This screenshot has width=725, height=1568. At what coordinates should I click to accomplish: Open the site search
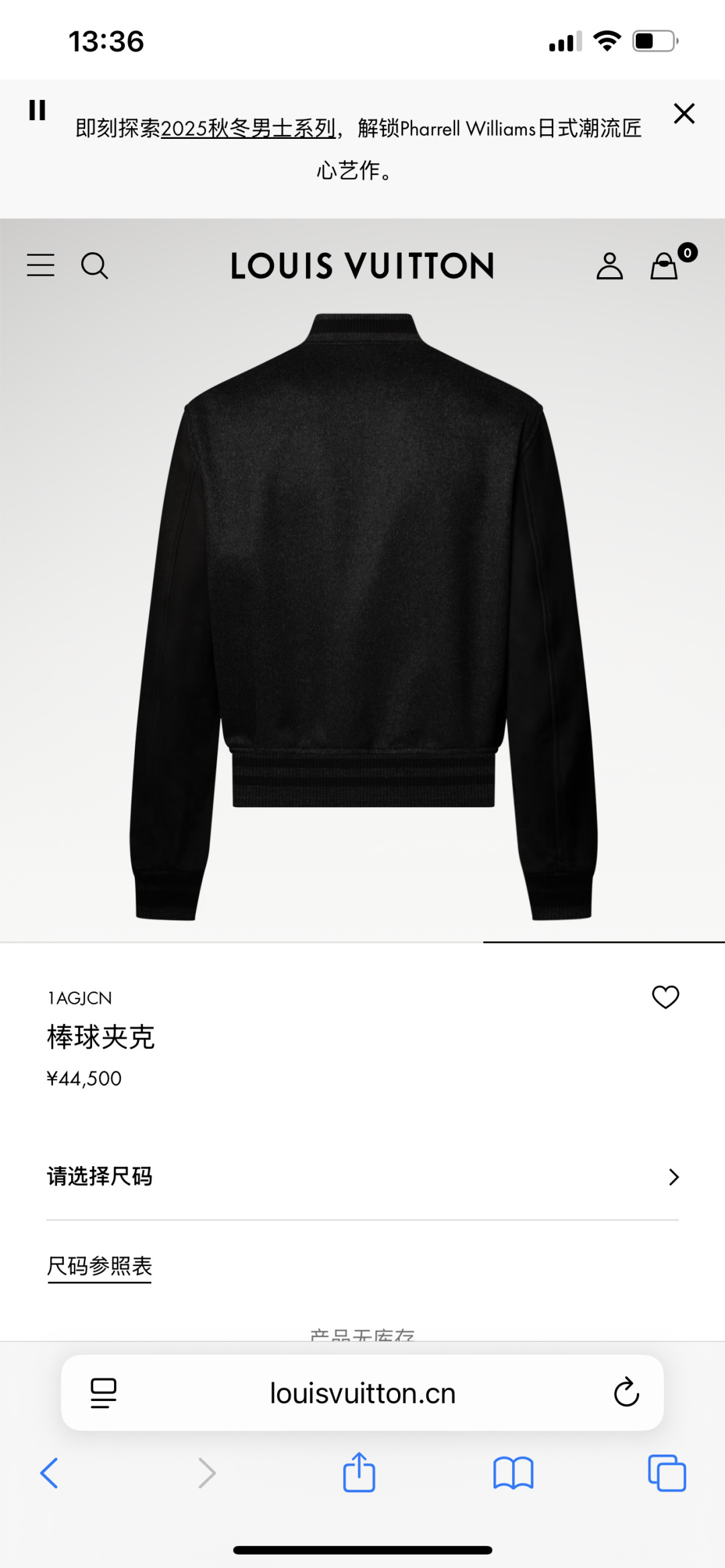click(x=94, y=266)
